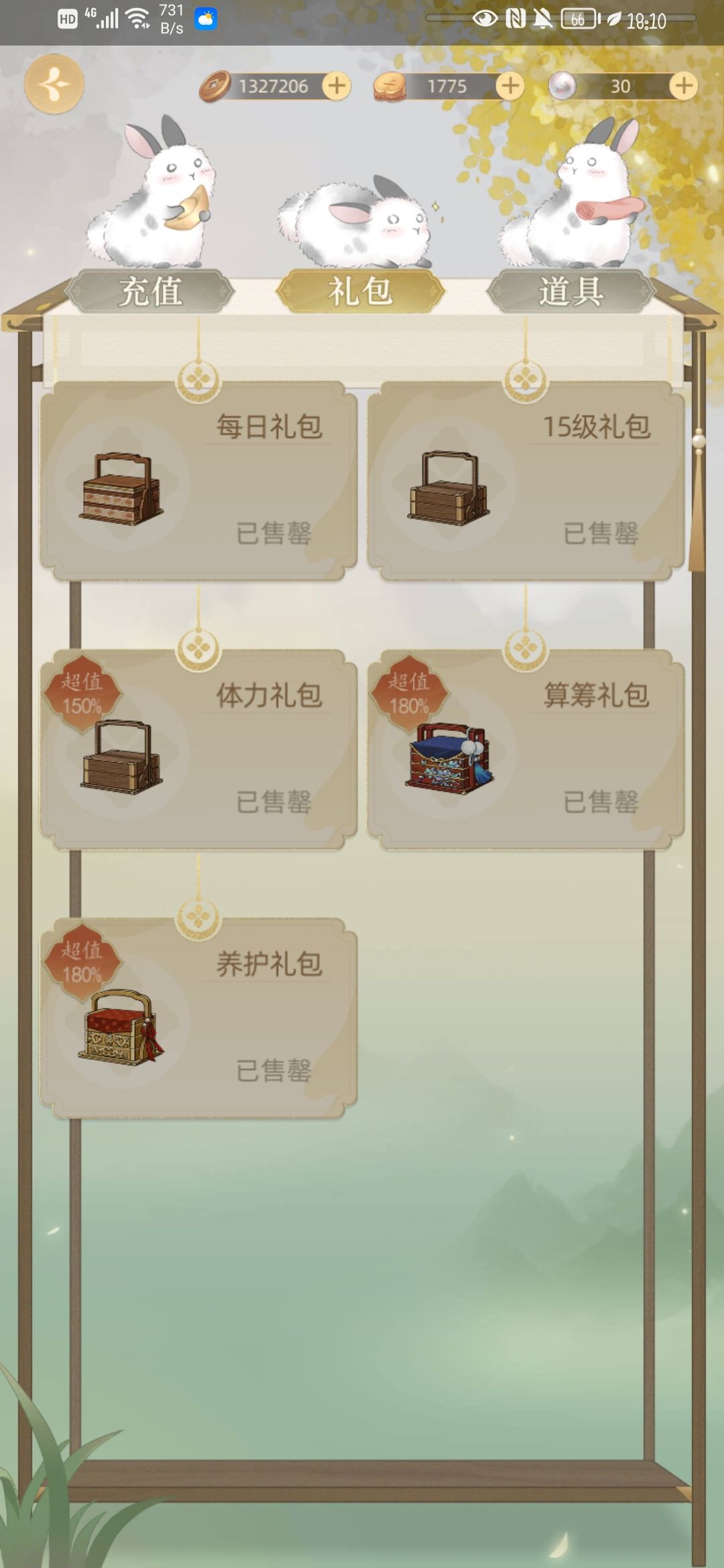Image resolution: width=724 pixels, height=1568 pixels.
Task: Tap the battery indicator in the status bar
Action: coord(578,19)
